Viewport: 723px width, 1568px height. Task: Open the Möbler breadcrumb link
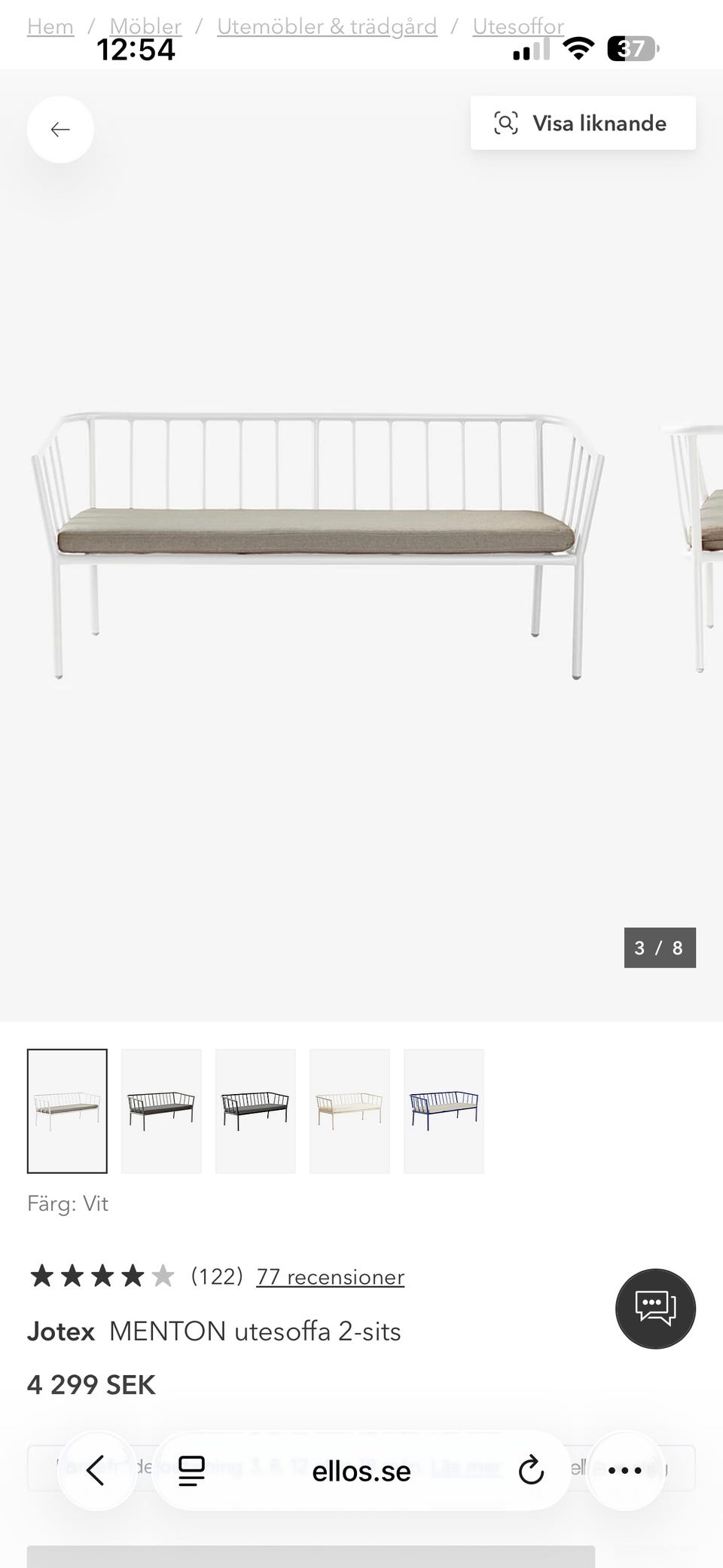[x=145, y=26]
